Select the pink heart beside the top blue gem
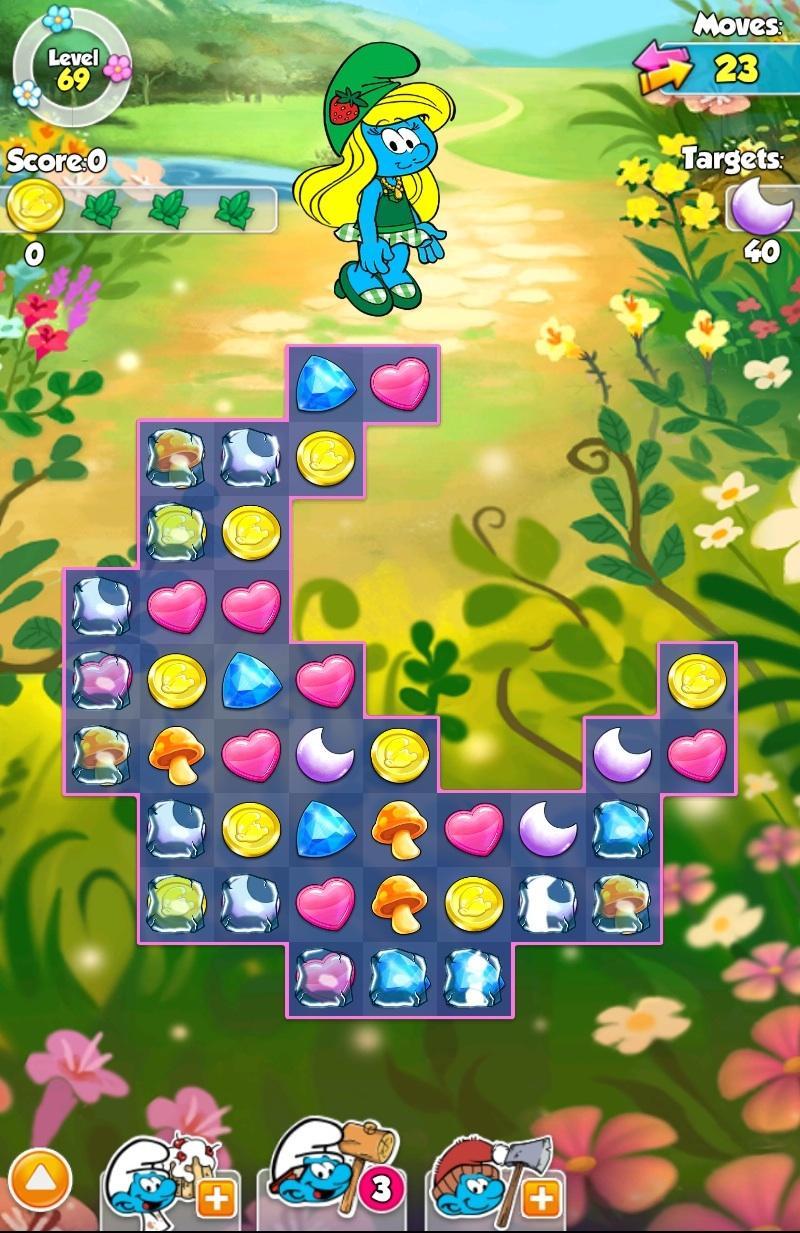The height and width of the screenshot is (1233, 800). [400, 383]
